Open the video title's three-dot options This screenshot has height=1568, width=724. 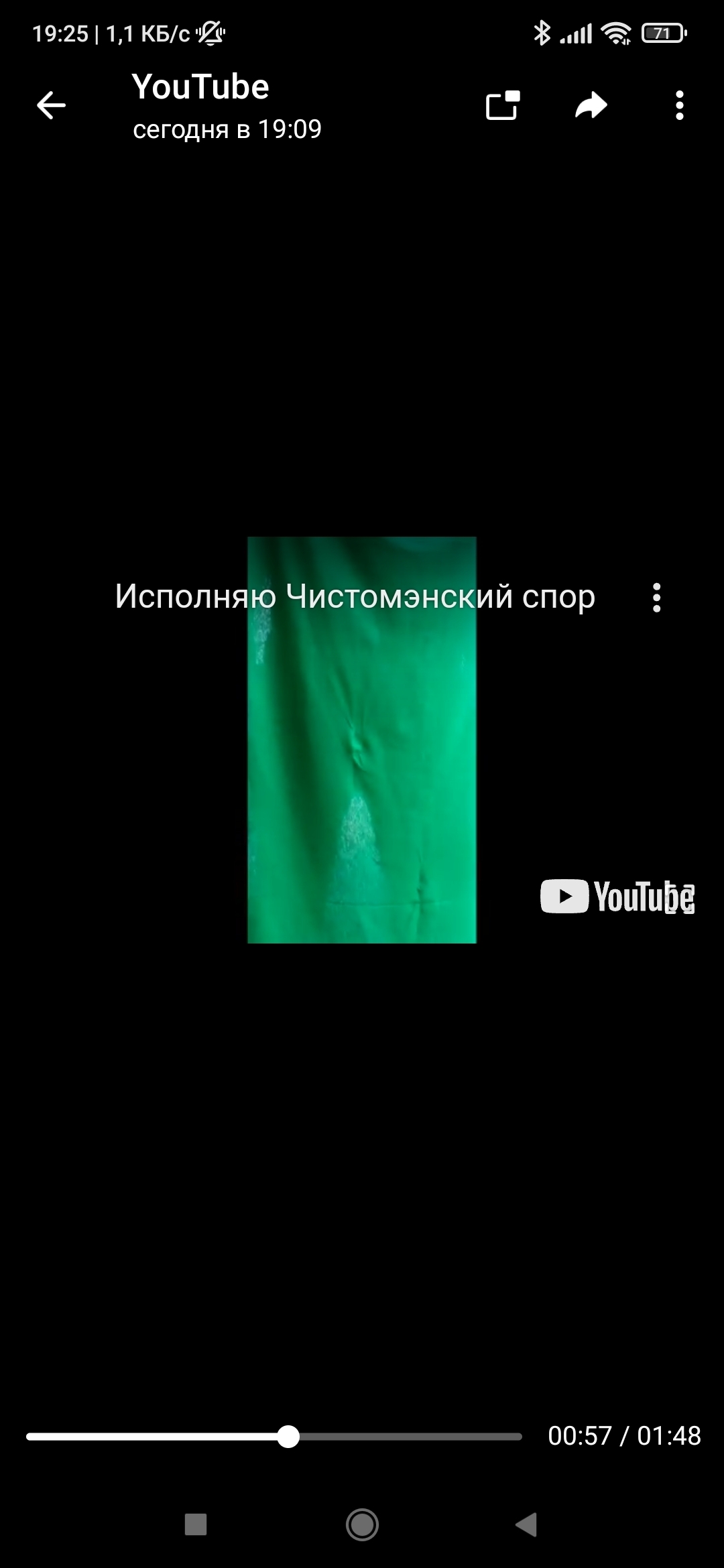pos(657,597)
